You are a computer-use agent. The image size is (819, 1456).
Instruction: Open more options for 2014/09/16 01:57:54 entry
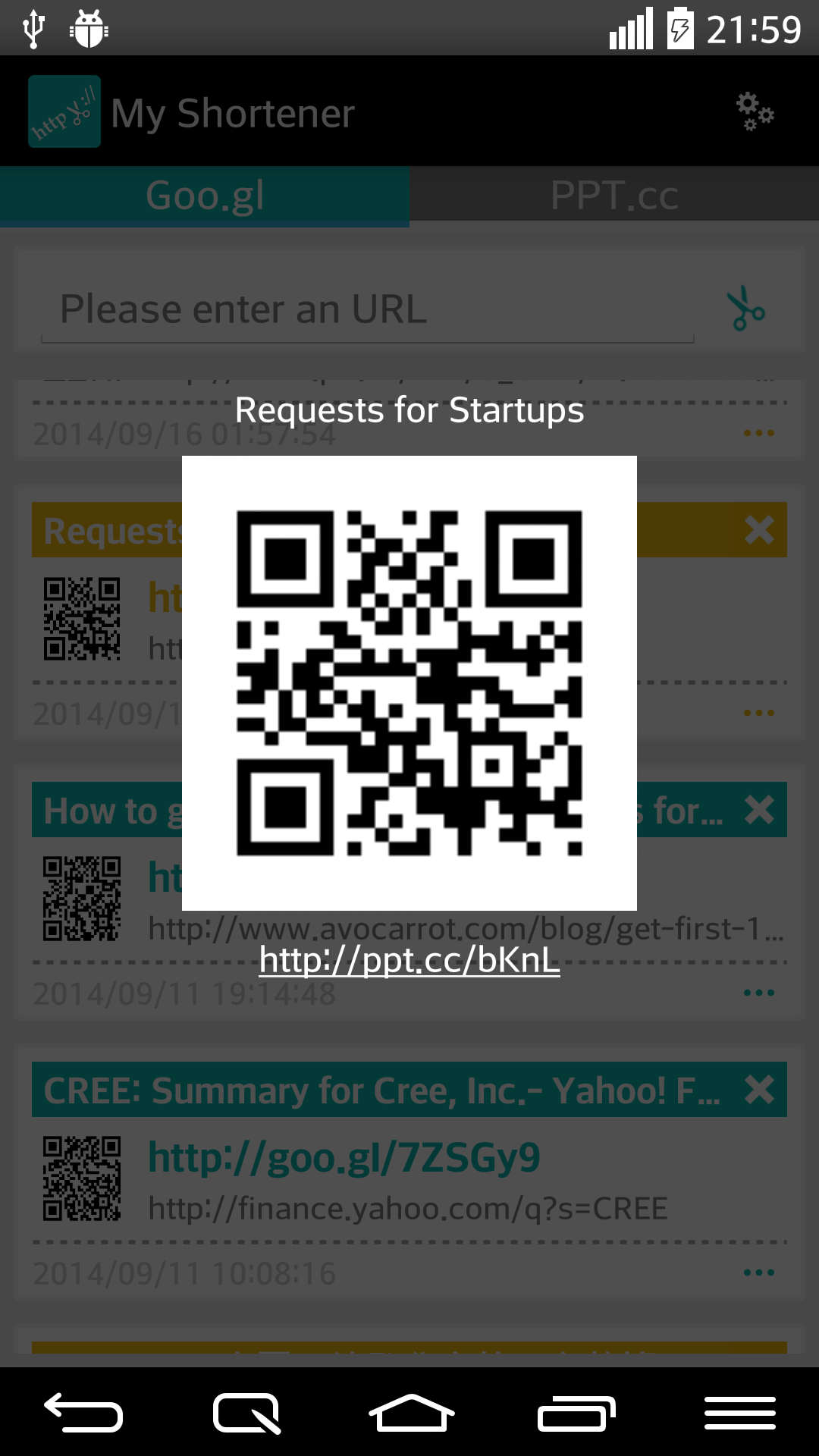point(759,433)
